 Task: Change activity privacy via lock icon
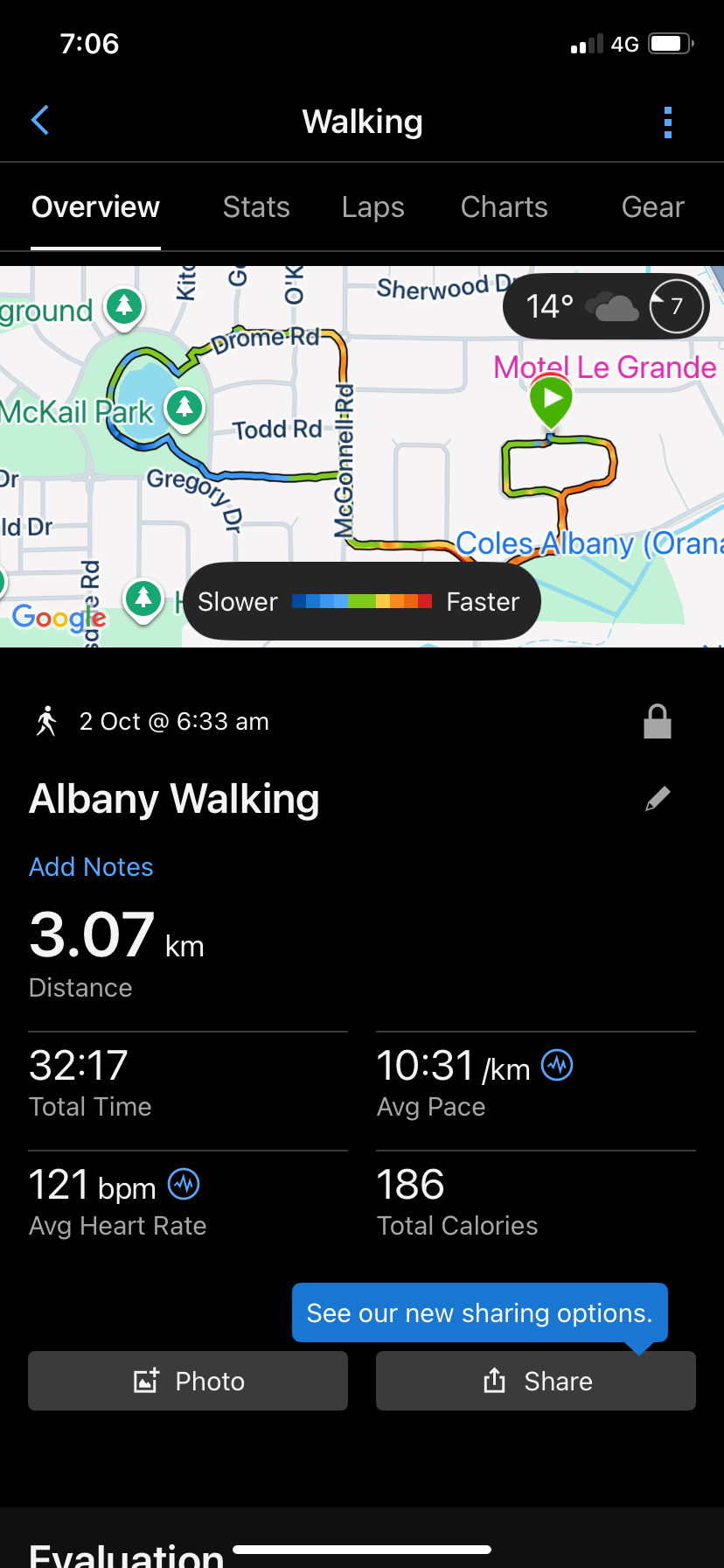[658, 722]
